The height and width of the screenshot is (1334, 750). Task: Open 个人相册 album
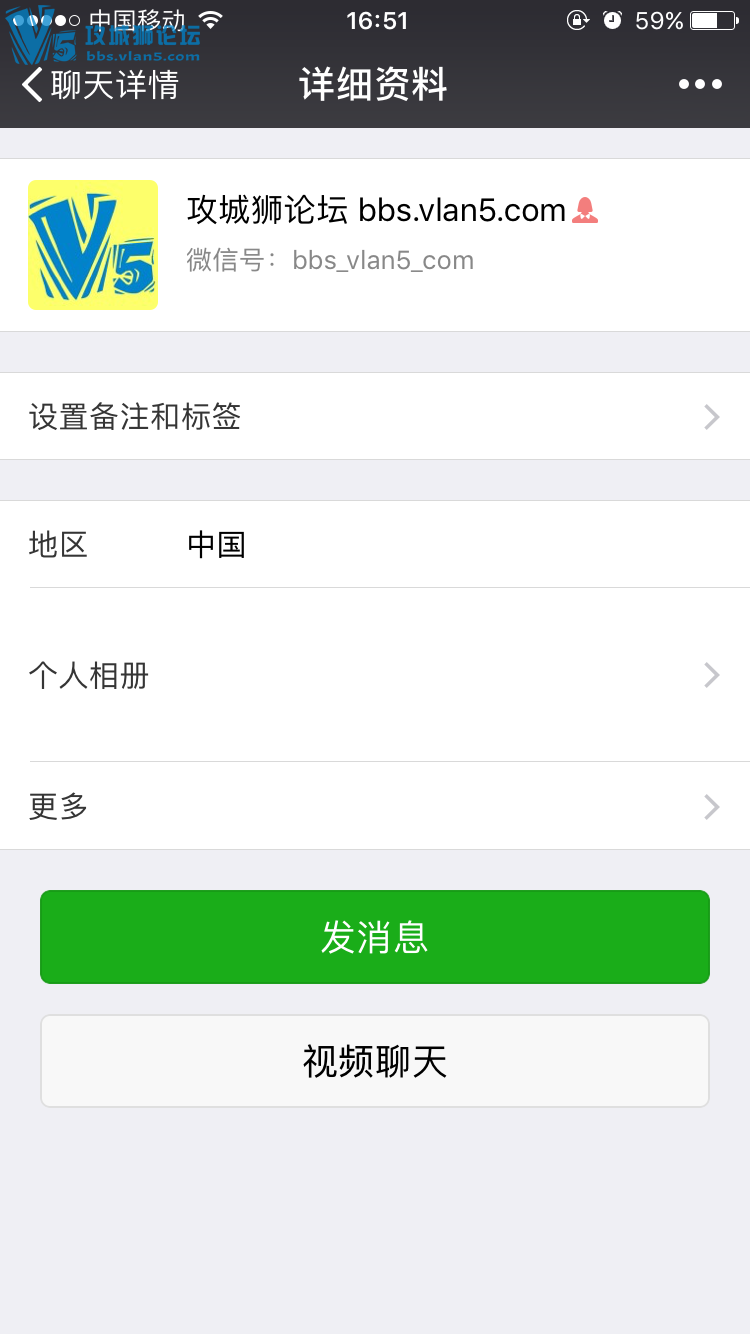[x=375, y=675]
